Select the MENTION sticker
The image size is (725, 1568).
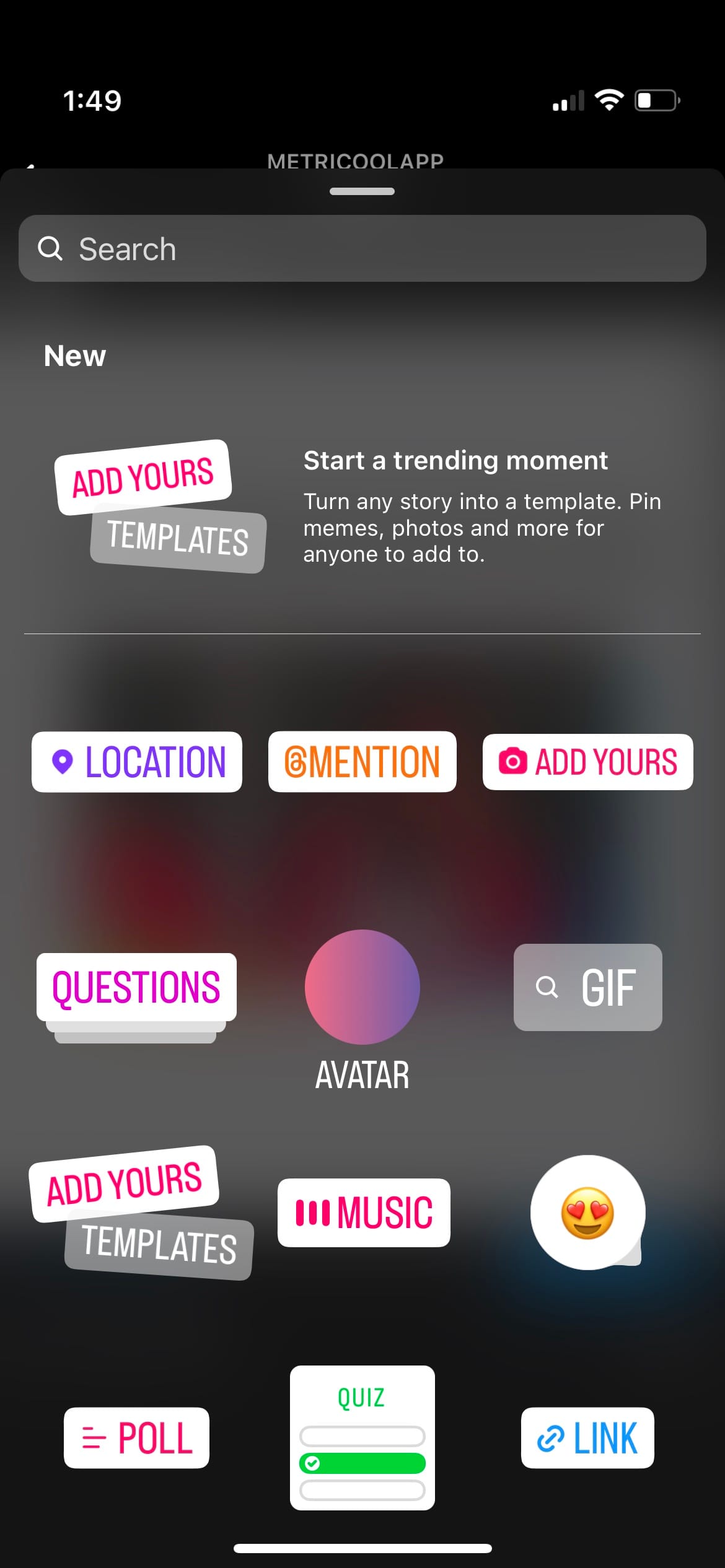tap(362, 762)
